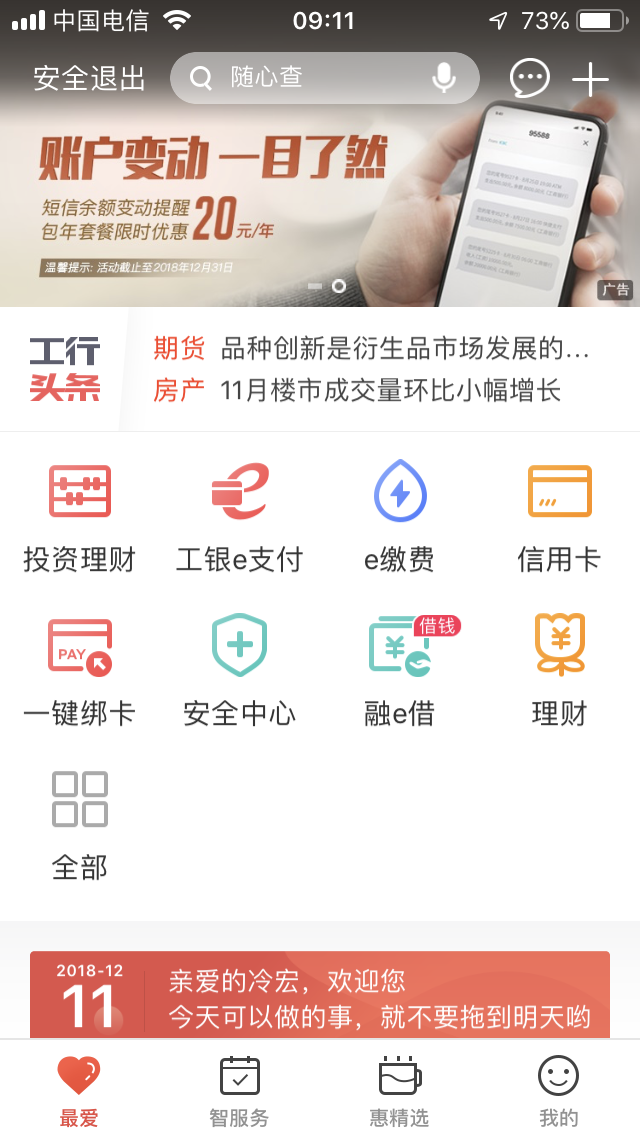The width and height of the screenshot is (640, 1136).
Task: Open 工银e支付
Action: [x=240, y=517]
